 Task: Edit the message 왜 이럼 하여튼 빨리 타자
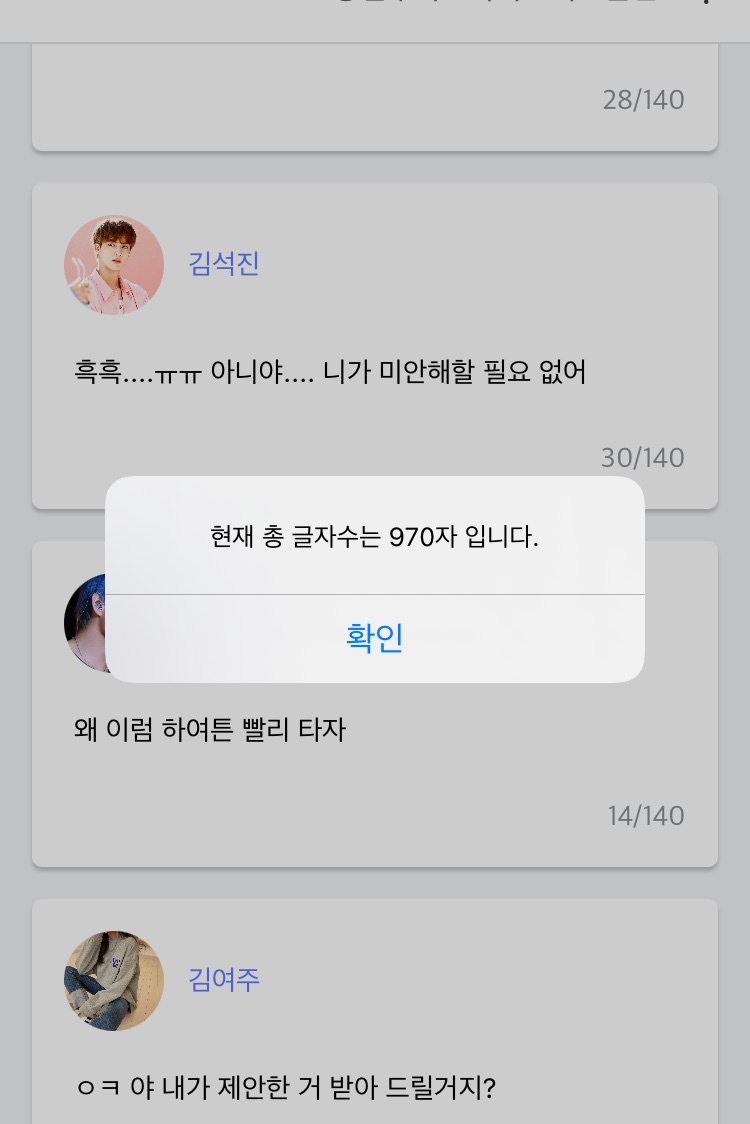tap(210, 730)
